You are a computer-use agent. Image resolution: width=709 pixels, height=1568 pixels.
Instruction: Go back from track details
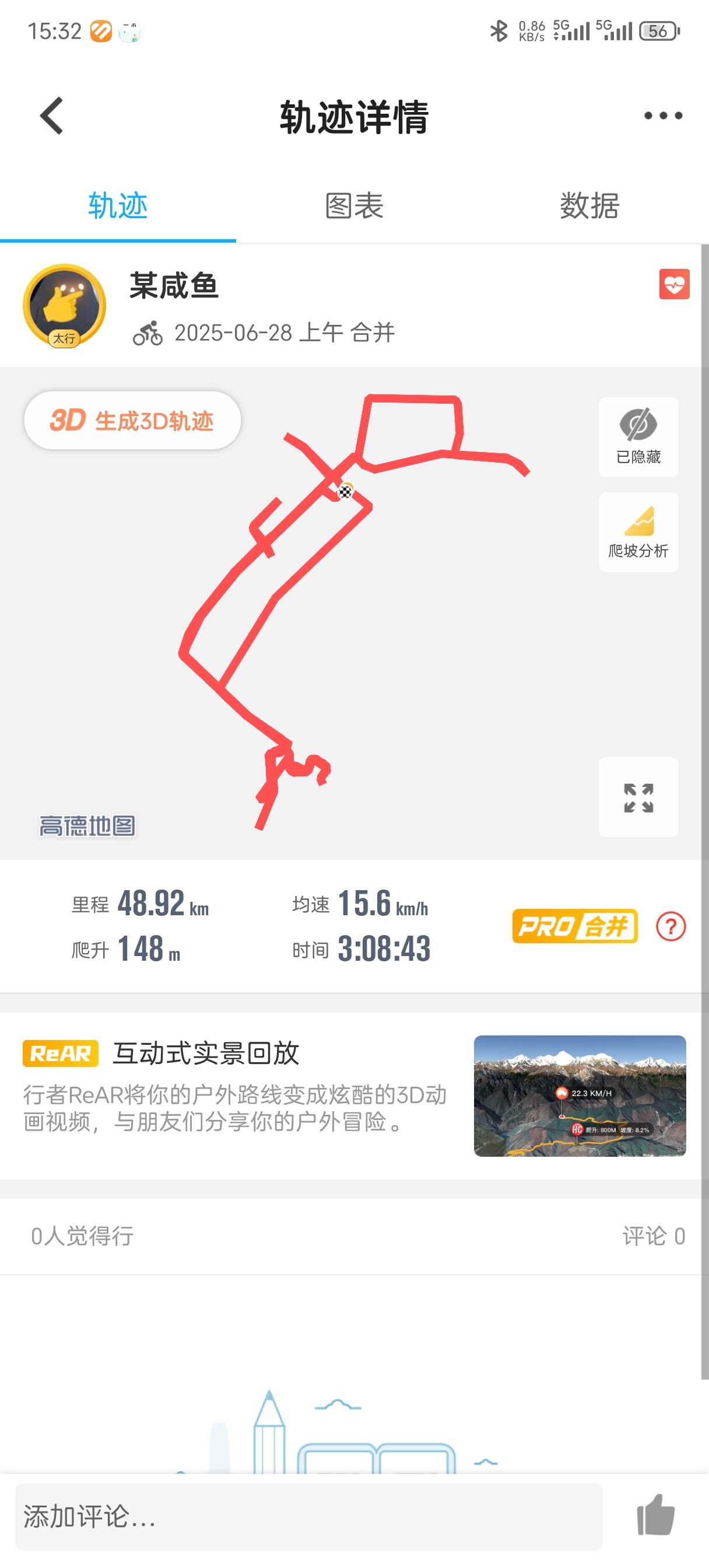(52, 116)
